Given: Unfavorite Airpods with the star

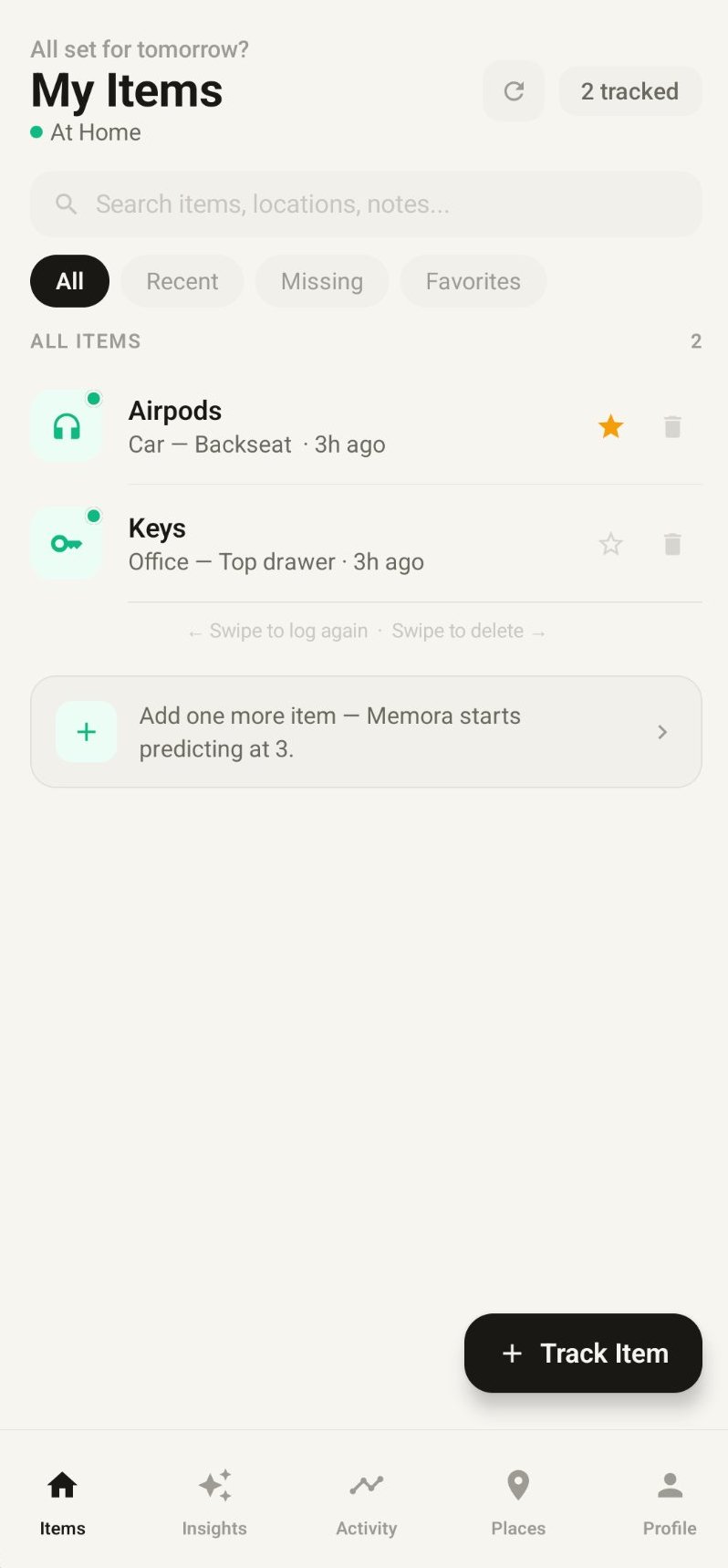Looking at the screenshot, I should coord(610,426).
